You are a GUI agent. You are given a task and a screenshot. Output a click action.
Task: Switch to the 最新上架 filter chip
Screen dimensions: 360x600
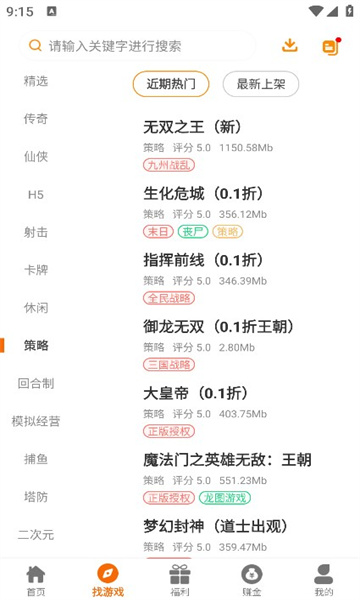[261, 84]
